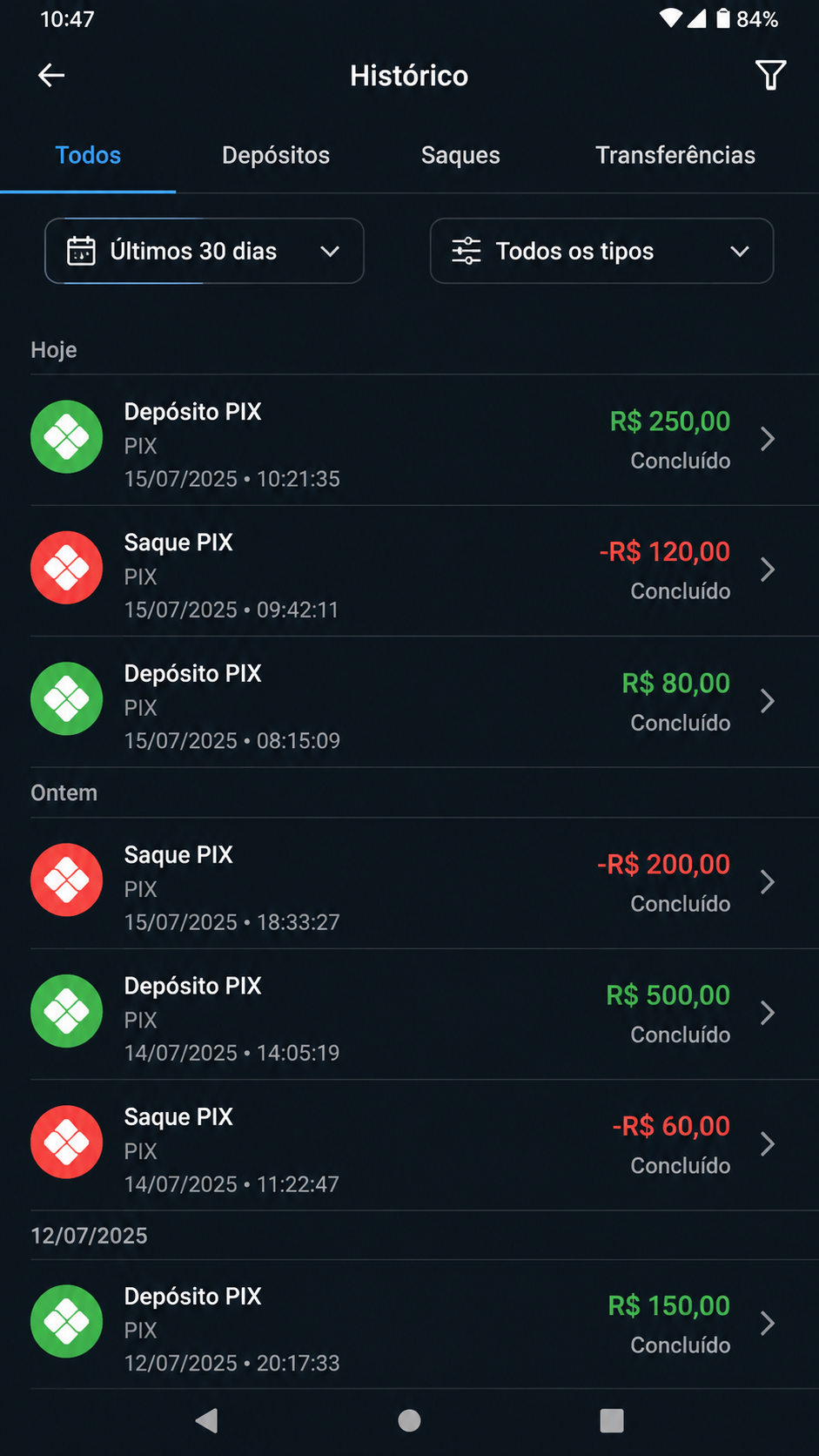Viewport: 819px width, 1456px height.
Task: Tap the system home button
Action: tap(409, 1420)
